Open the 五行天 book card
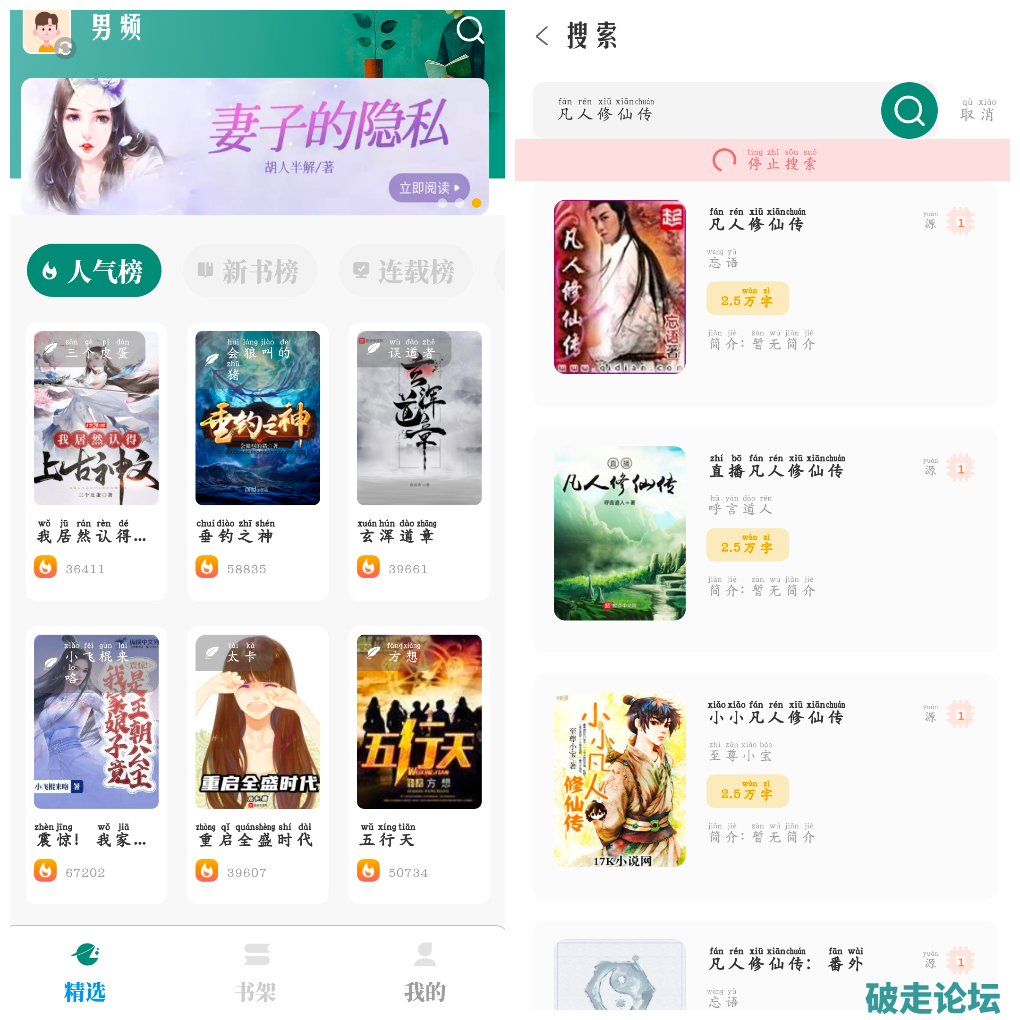Image resolution: width=1020 pixels, height=1020 pixels. pos(419,764)
